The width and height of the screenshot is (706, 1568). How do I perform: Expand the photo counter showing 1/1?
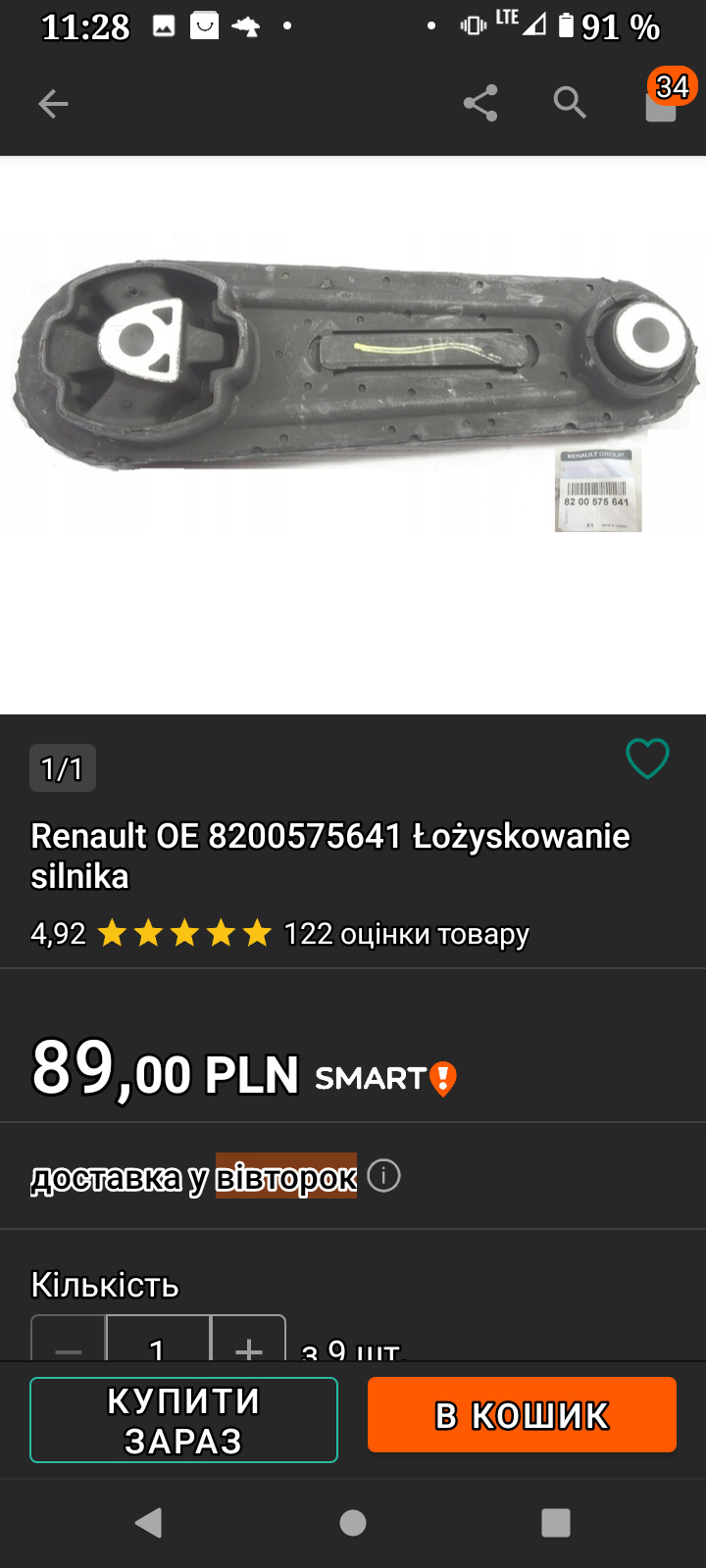coord(61,767)
